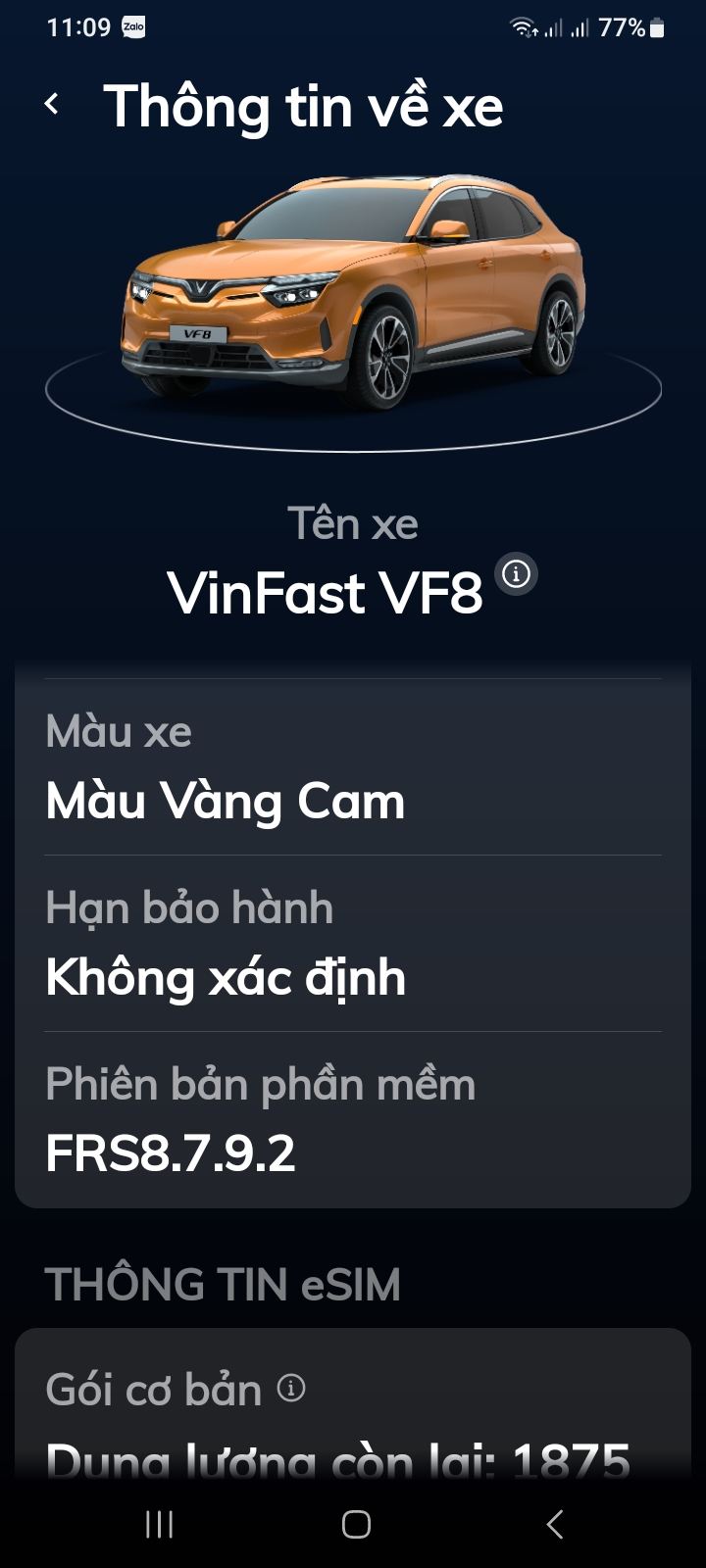Open the system recent apps button
The width and height of the screenshot is (706, 1568).
point(159,1524)
